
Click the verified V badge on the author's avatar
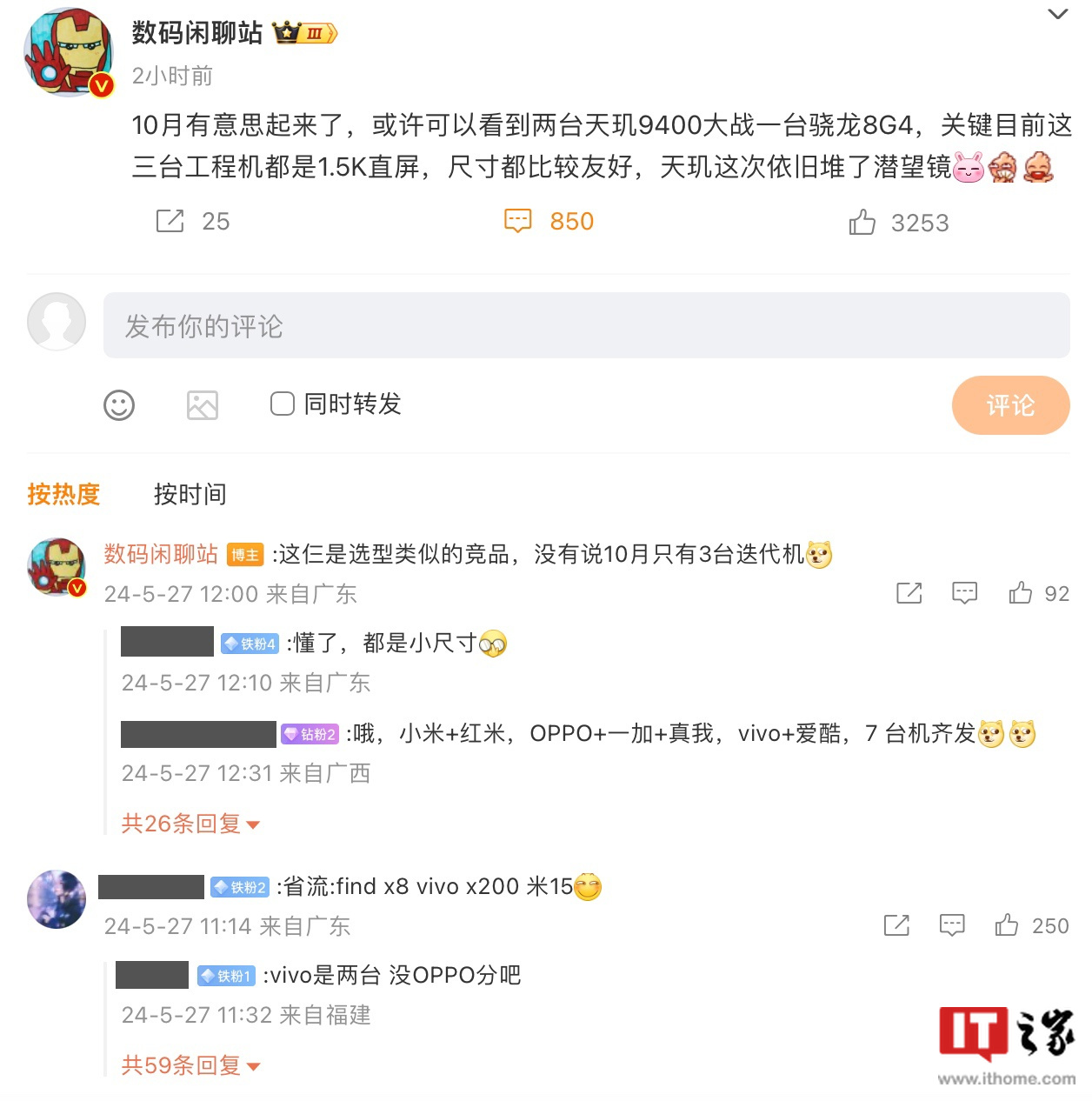coord(100,86)
